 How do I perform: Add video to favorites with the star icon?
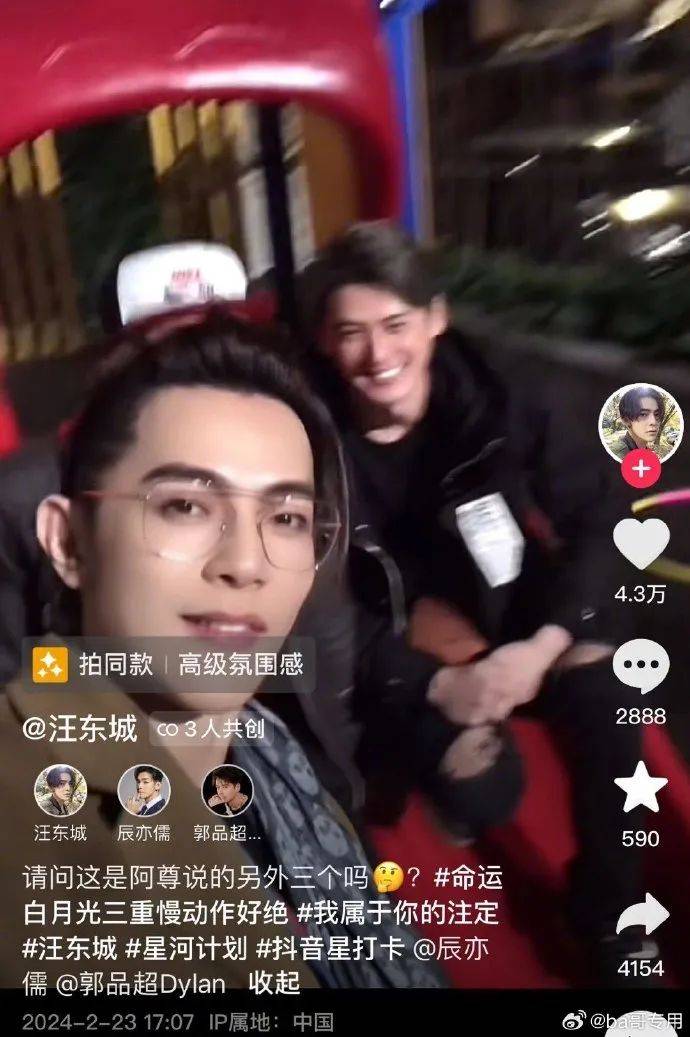click(x=640, y=787)
